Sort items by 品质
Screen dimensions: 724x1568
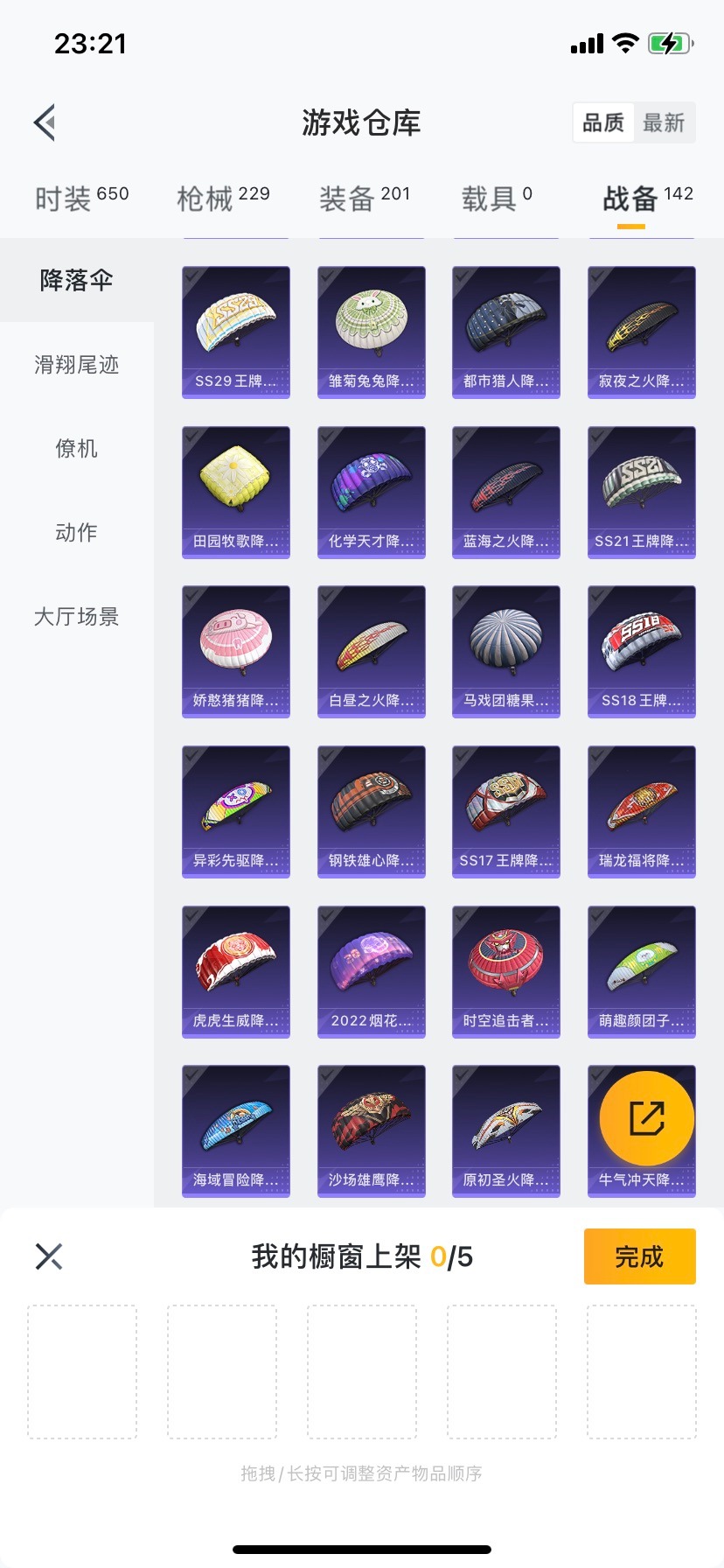[x=603, y=122]
